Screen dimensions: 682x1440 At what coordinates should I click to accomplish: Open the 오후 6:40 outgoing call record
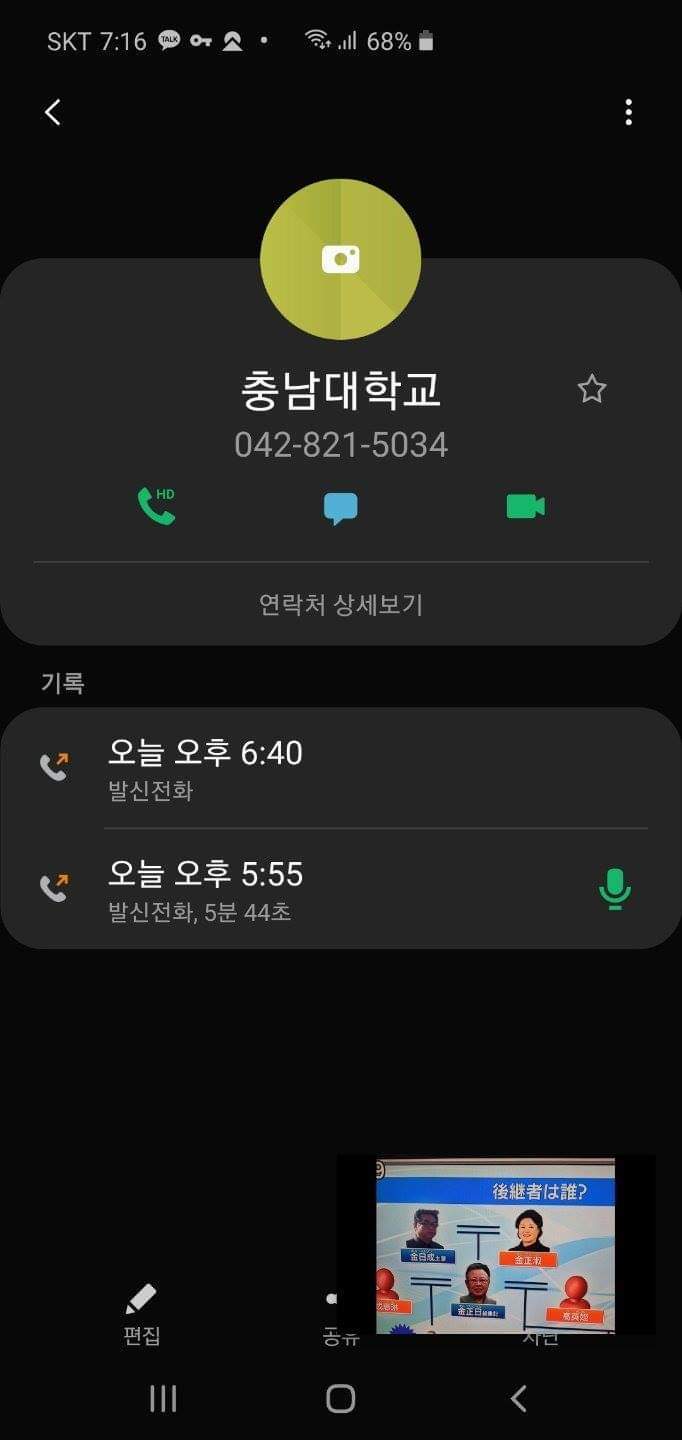coord(341,768)
